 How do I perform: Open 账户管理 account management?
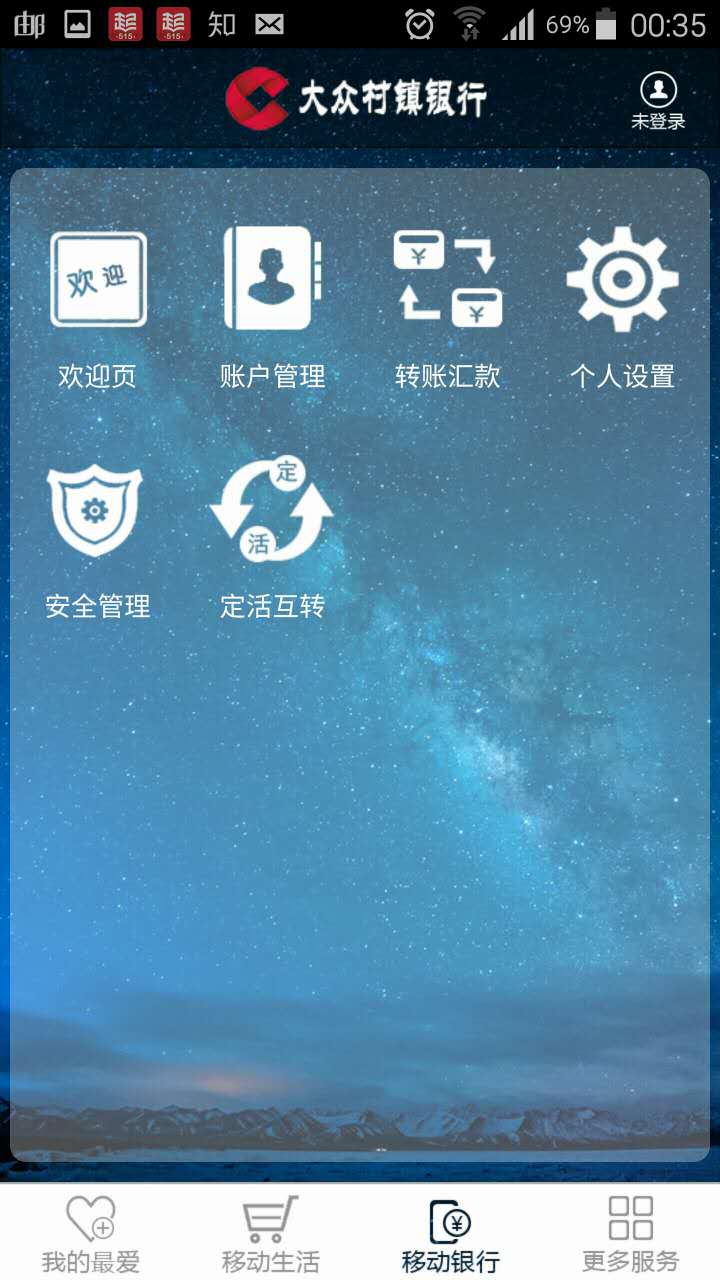point(272,308)
